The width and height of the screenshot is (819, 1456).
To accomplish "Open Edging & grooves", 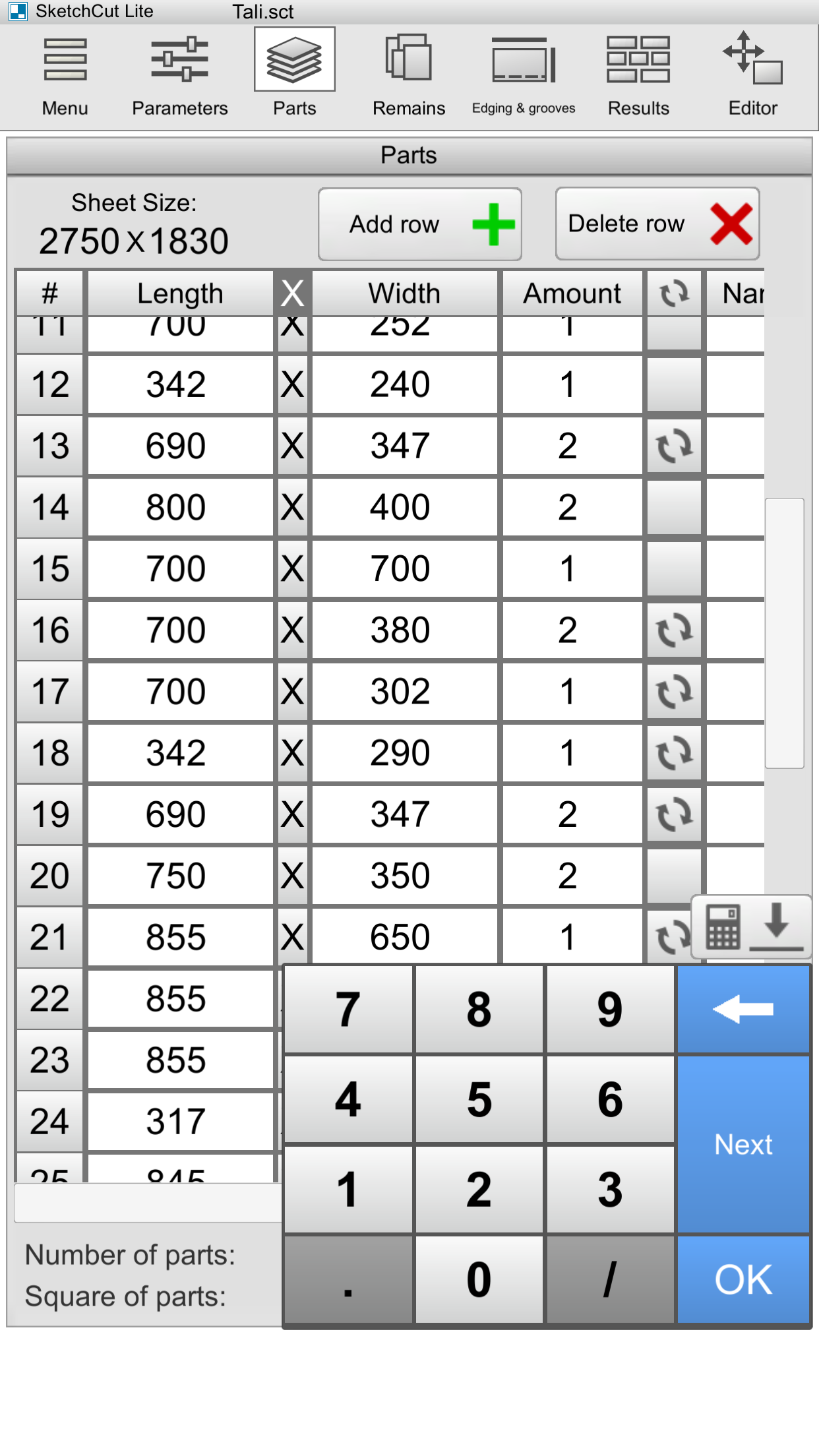I will (524, 76).
